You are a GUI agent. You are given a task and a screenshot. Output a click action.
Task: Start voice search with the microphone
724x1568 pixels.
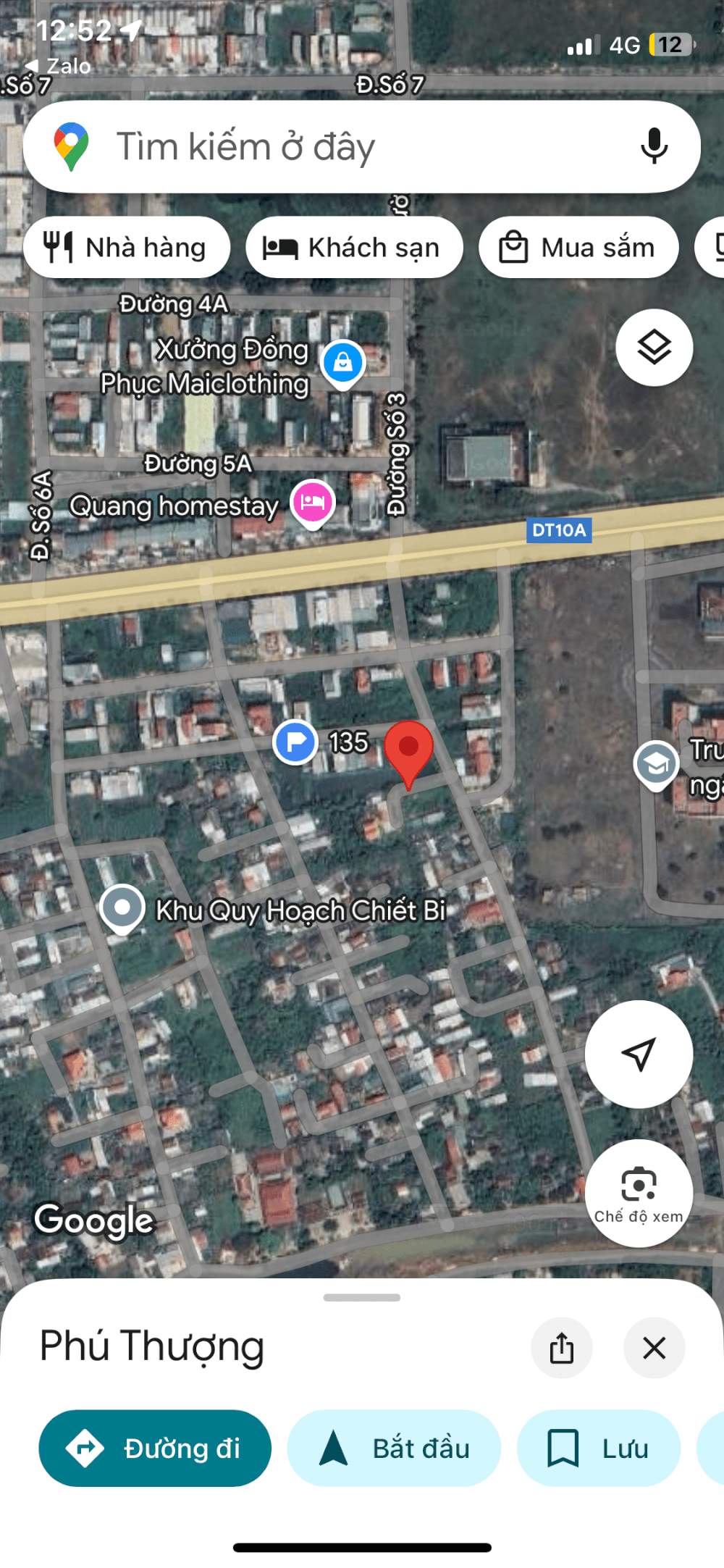tap(654, 146)
